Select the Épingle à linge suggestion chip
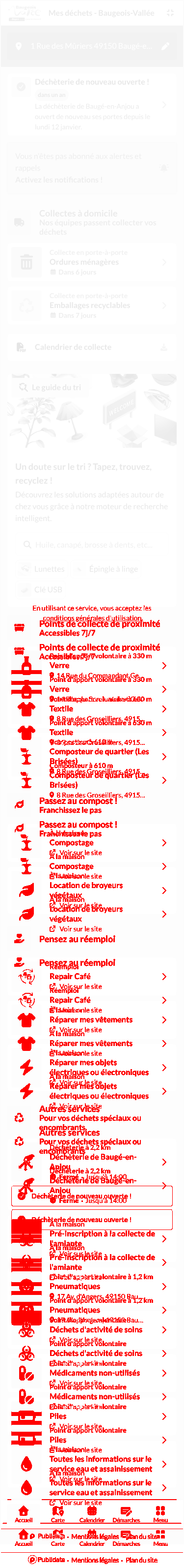 (x=106, y=569)
